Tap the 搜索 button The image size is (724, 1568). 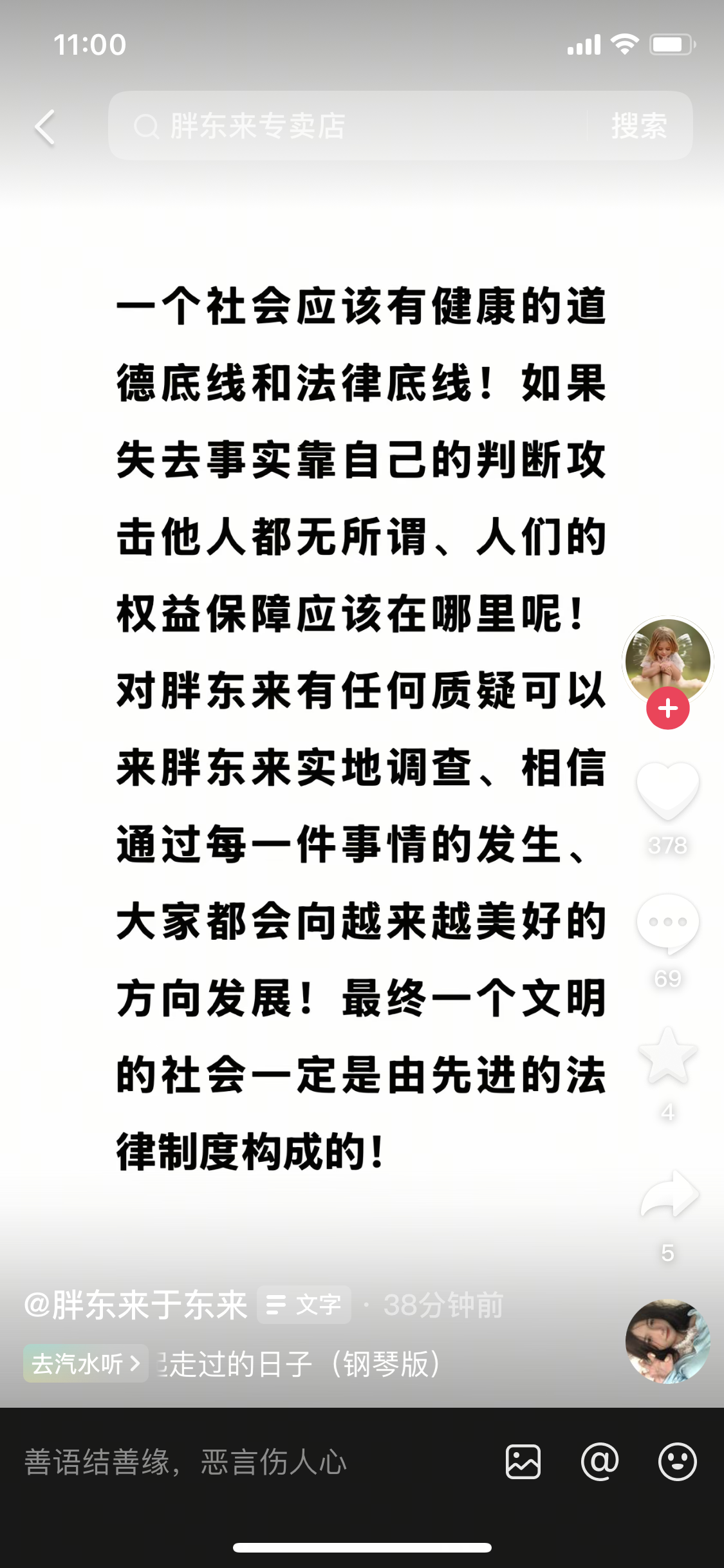pos(639,126)
